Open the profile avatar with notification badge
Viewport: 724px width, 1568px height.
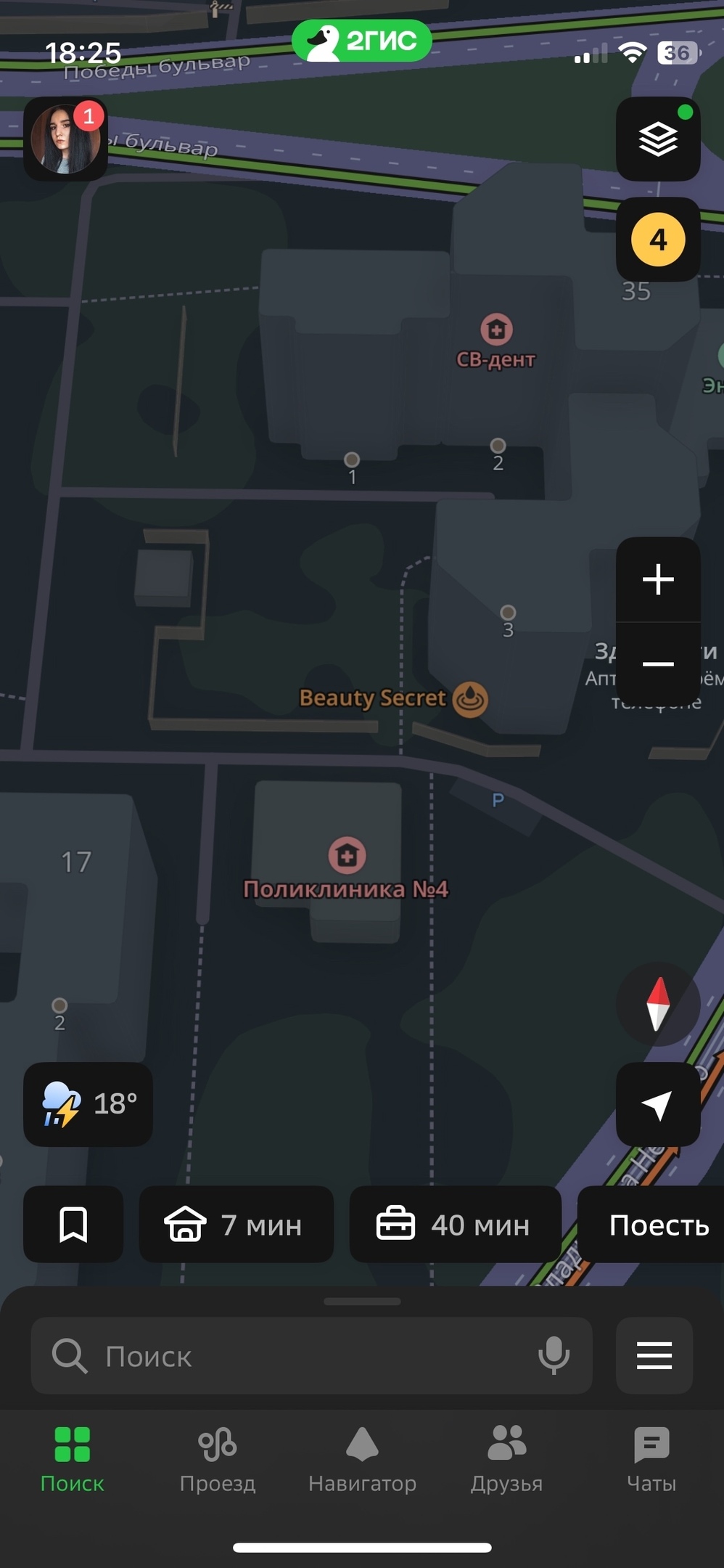pos(65,139)
